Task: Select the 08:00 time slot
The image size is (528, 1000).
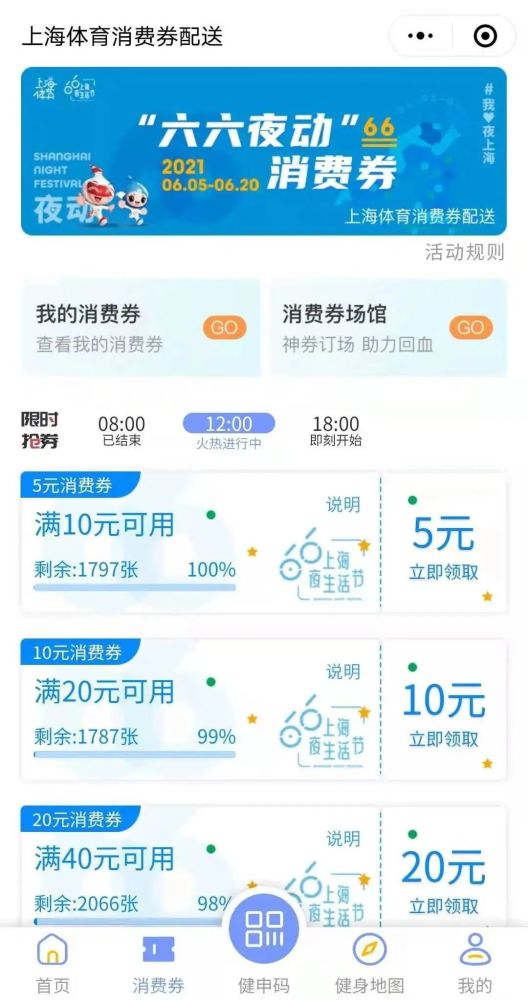Action: coord(121,431)
